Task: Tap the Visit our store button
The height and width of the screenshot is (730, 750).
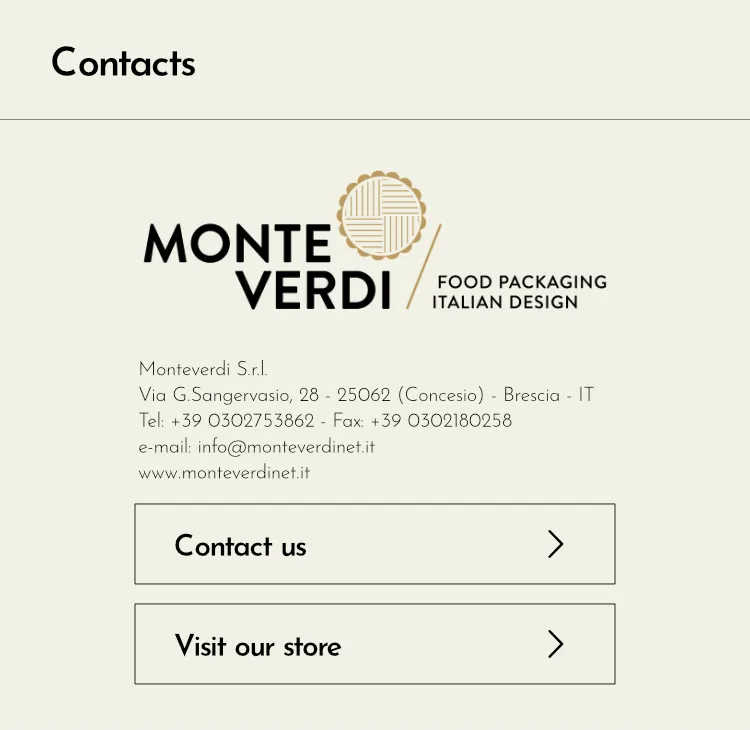Action: click(375, 644)
